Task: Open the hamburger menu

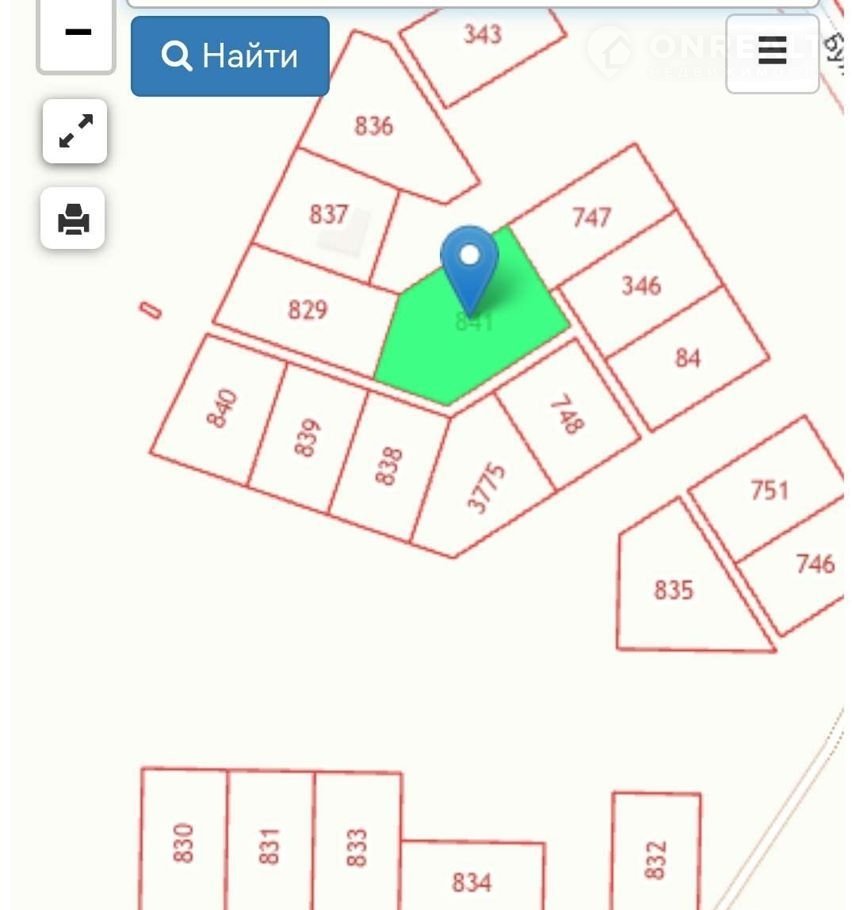Action: pos(772,53)
